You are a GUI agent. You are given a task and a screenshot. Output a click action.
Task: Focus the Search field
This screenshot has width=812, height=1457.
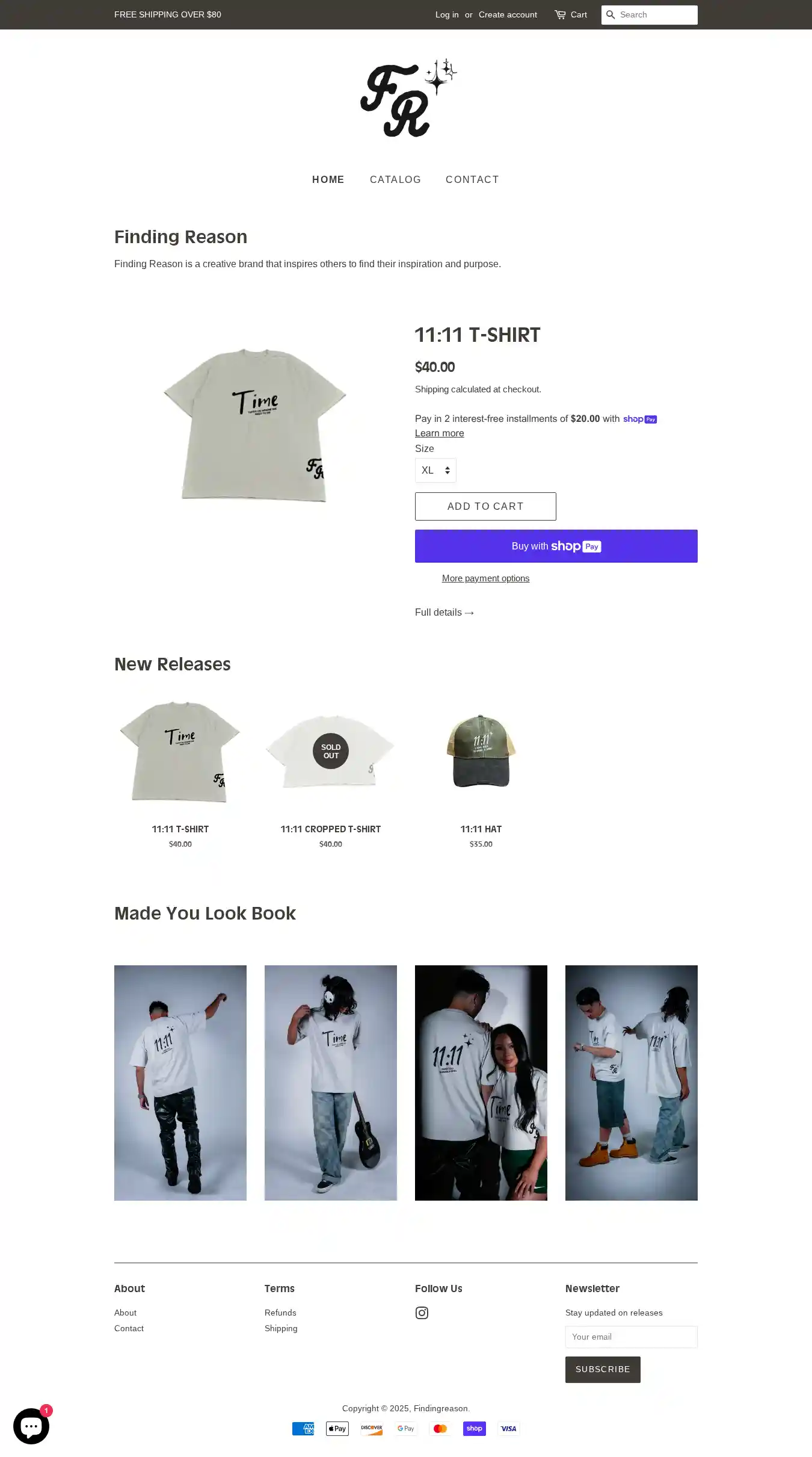click(657, 14)
